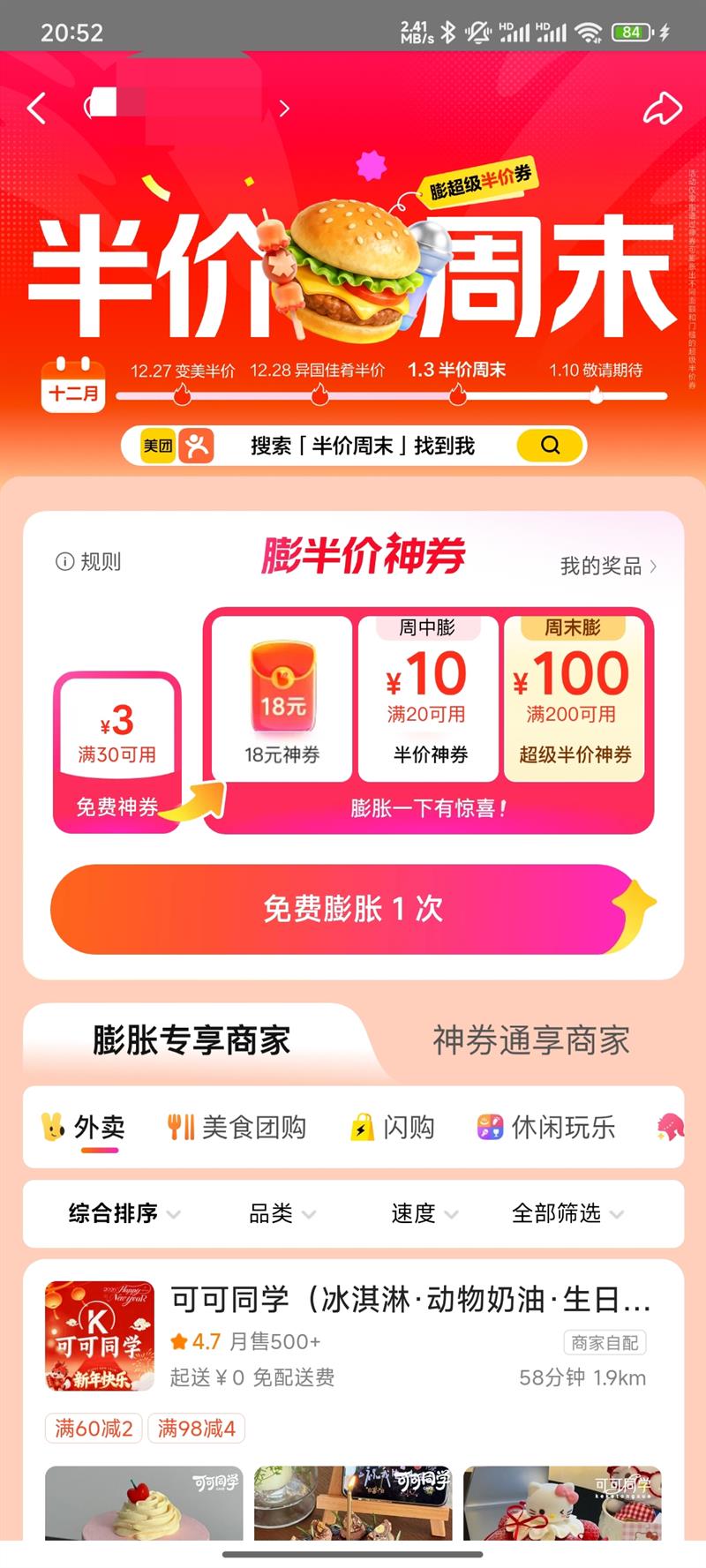Select the 外卖 delivery category icon
Image resolution: width=706 pixels, height=1568 pixels.
(x=55, y=1127)
